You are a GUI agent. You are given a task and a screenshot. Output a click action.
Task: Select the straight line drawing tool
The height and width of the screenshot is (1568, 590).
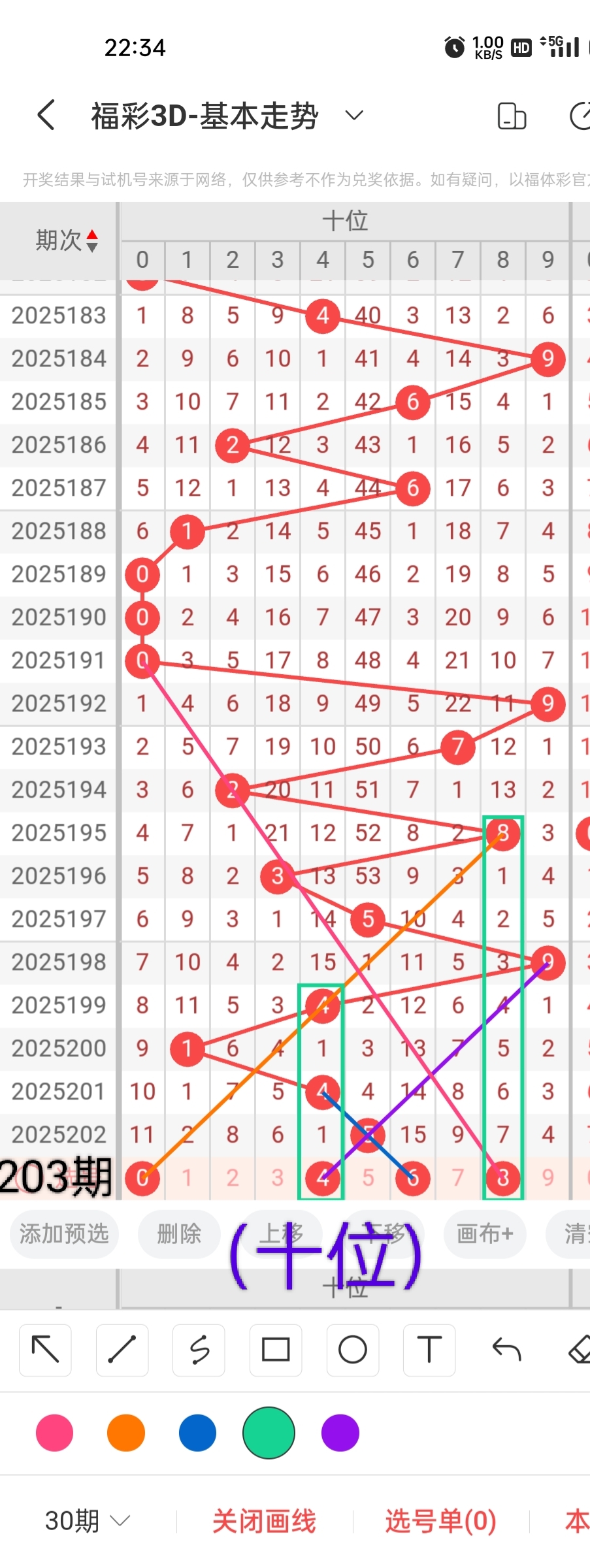click(122, 1349)
